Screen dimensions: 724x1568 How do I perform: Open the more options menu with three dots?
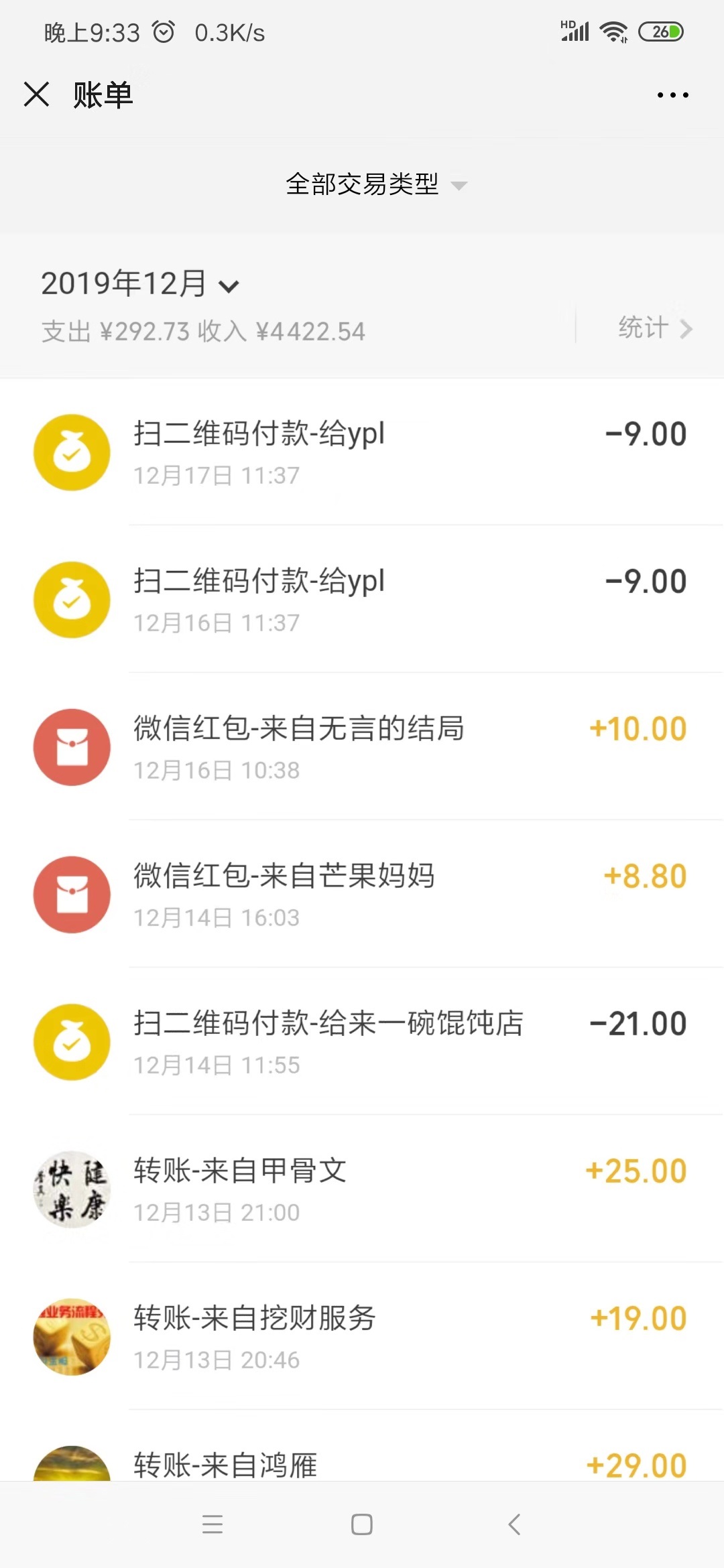672,94
